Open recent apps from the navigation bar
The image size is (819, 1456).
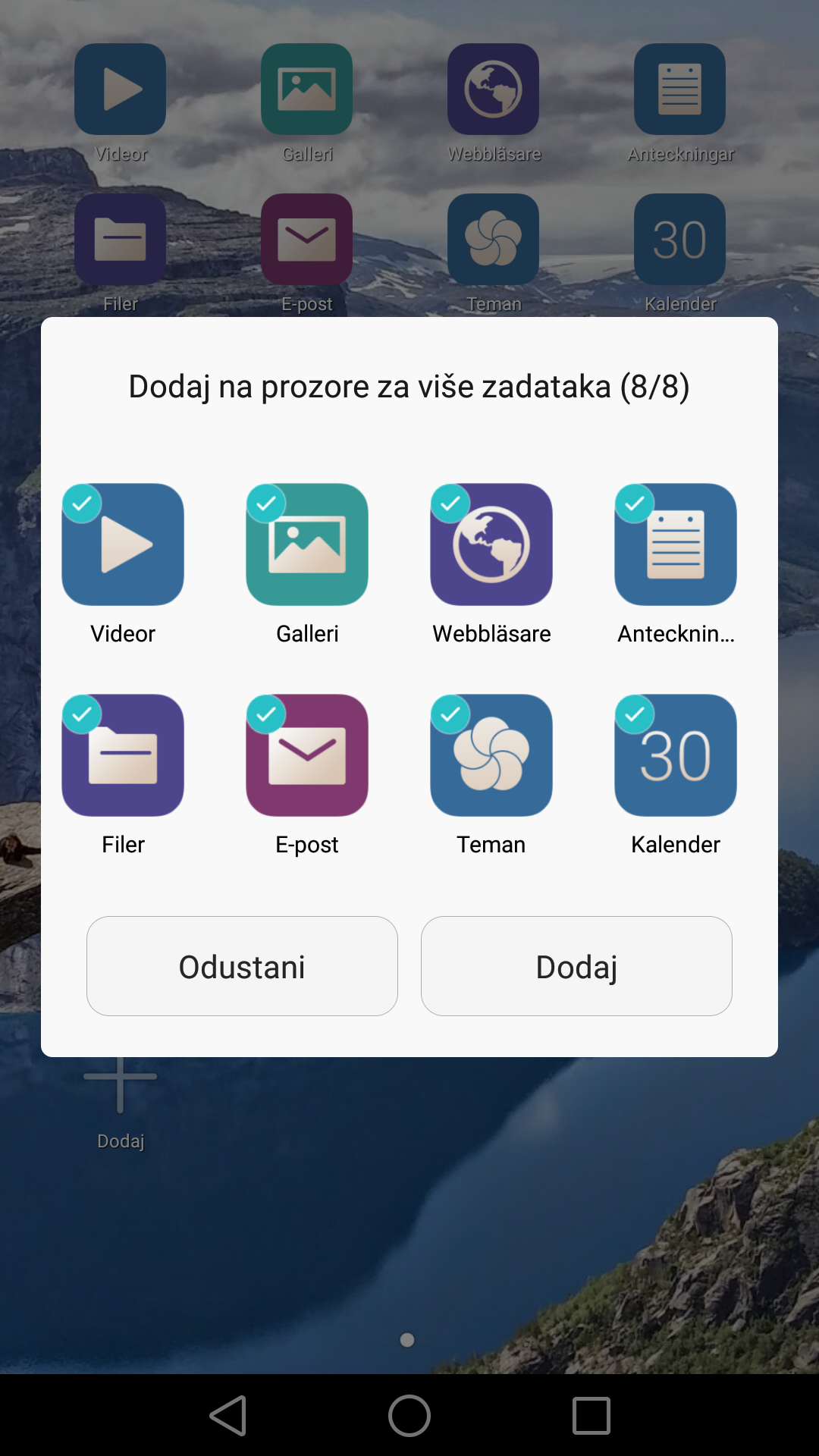click(x=591, y=1416)
